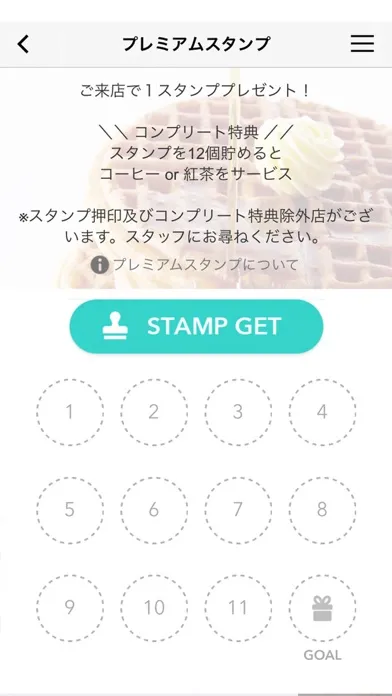The image size is (392, 696).
Task: Open the hamburger menu
Action: click(362, 44)
